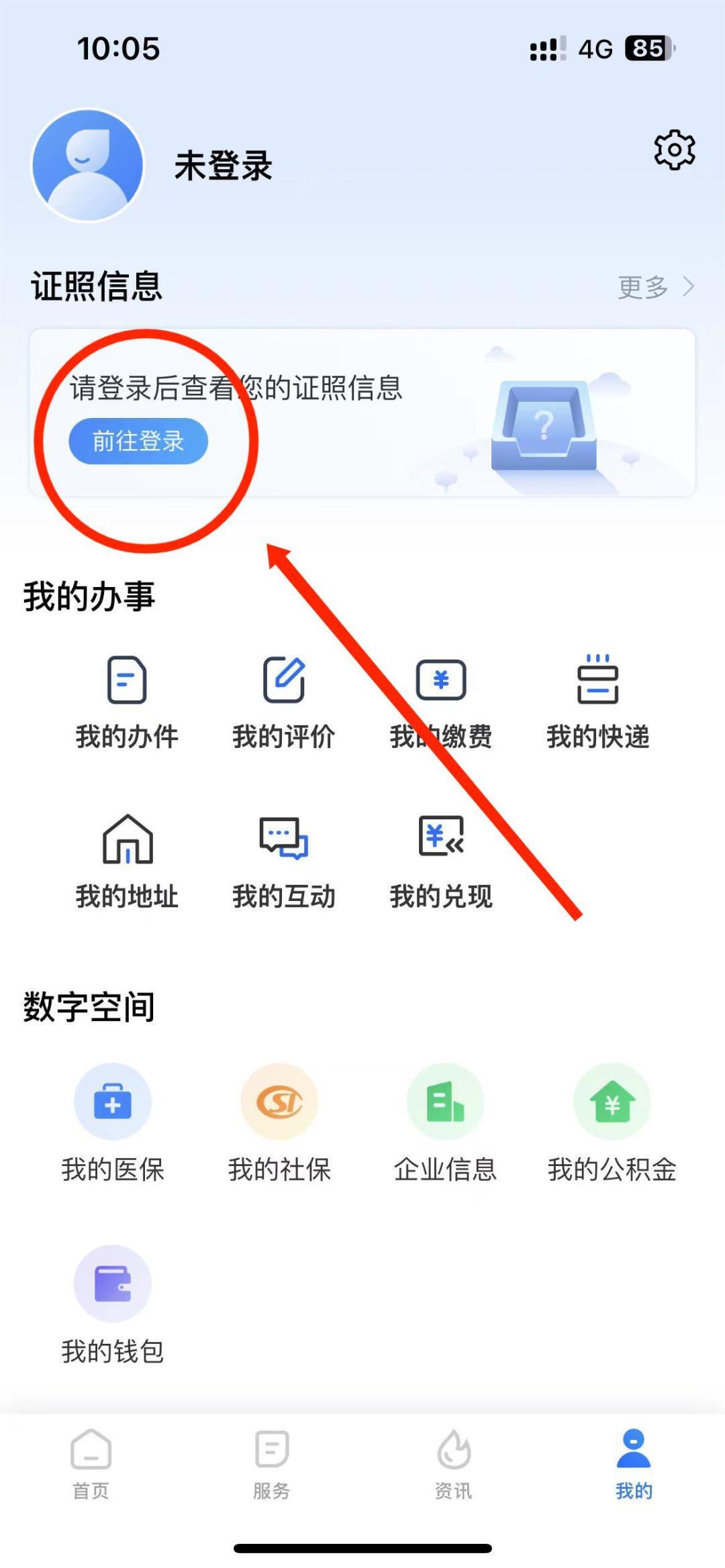Open 我的评价
The image size is (725, 1568).
click(x=283, y=701)
